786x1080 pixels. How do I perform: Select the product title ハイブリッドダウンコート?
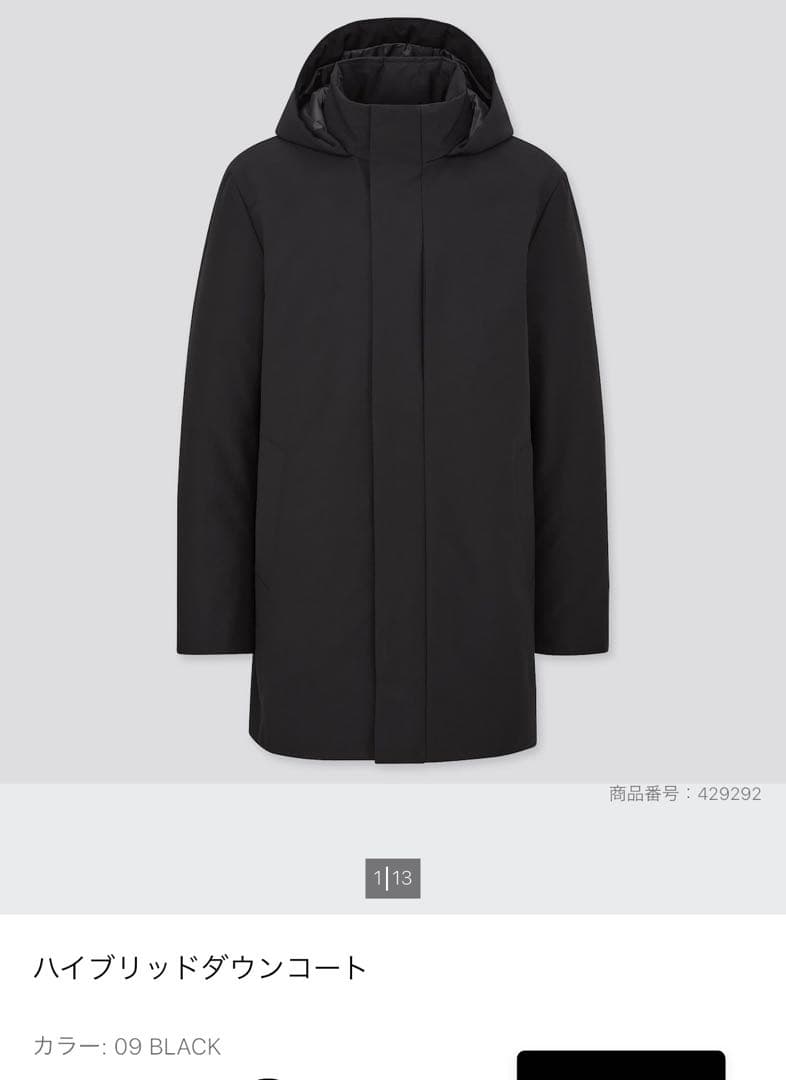[198, 963]
